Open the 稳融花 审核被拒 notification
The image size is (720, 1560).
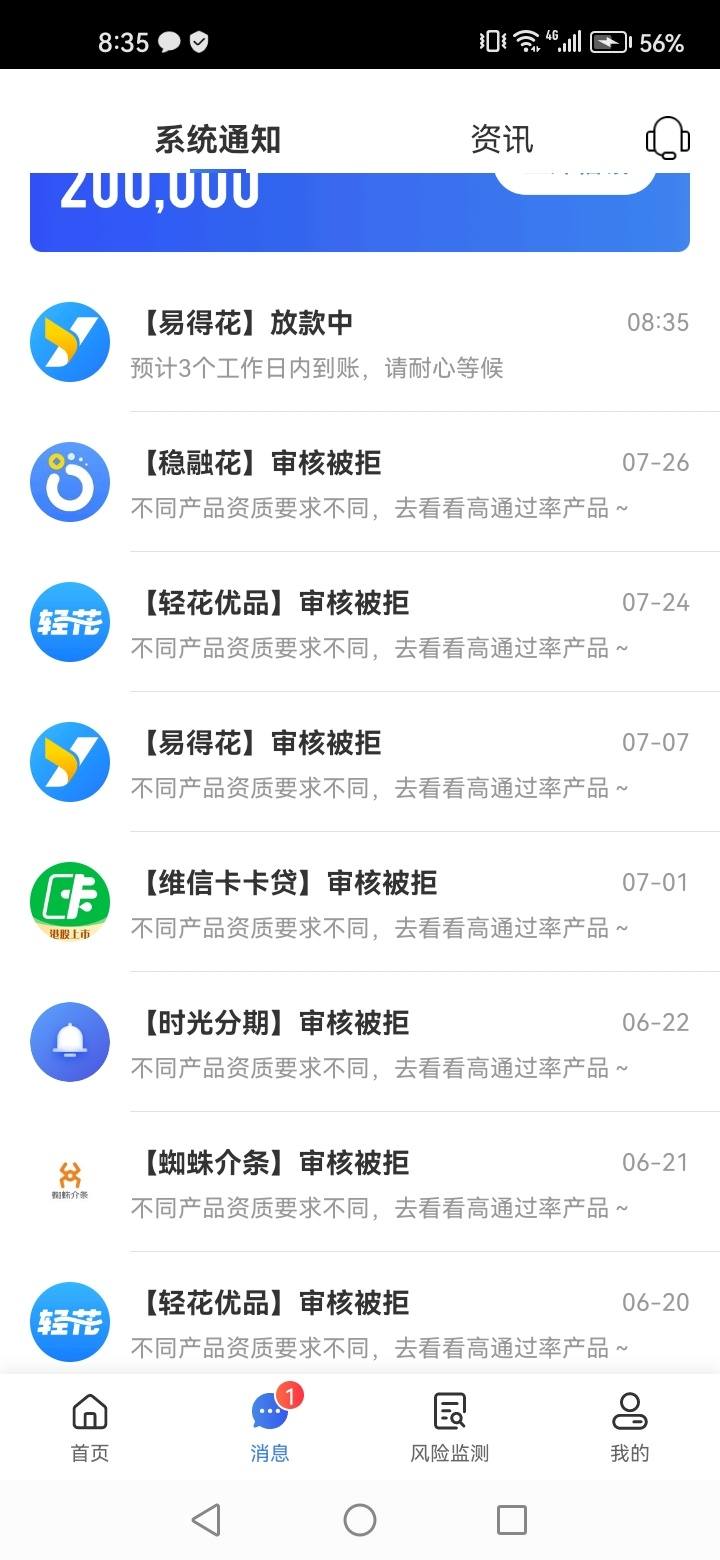[360, 482]
